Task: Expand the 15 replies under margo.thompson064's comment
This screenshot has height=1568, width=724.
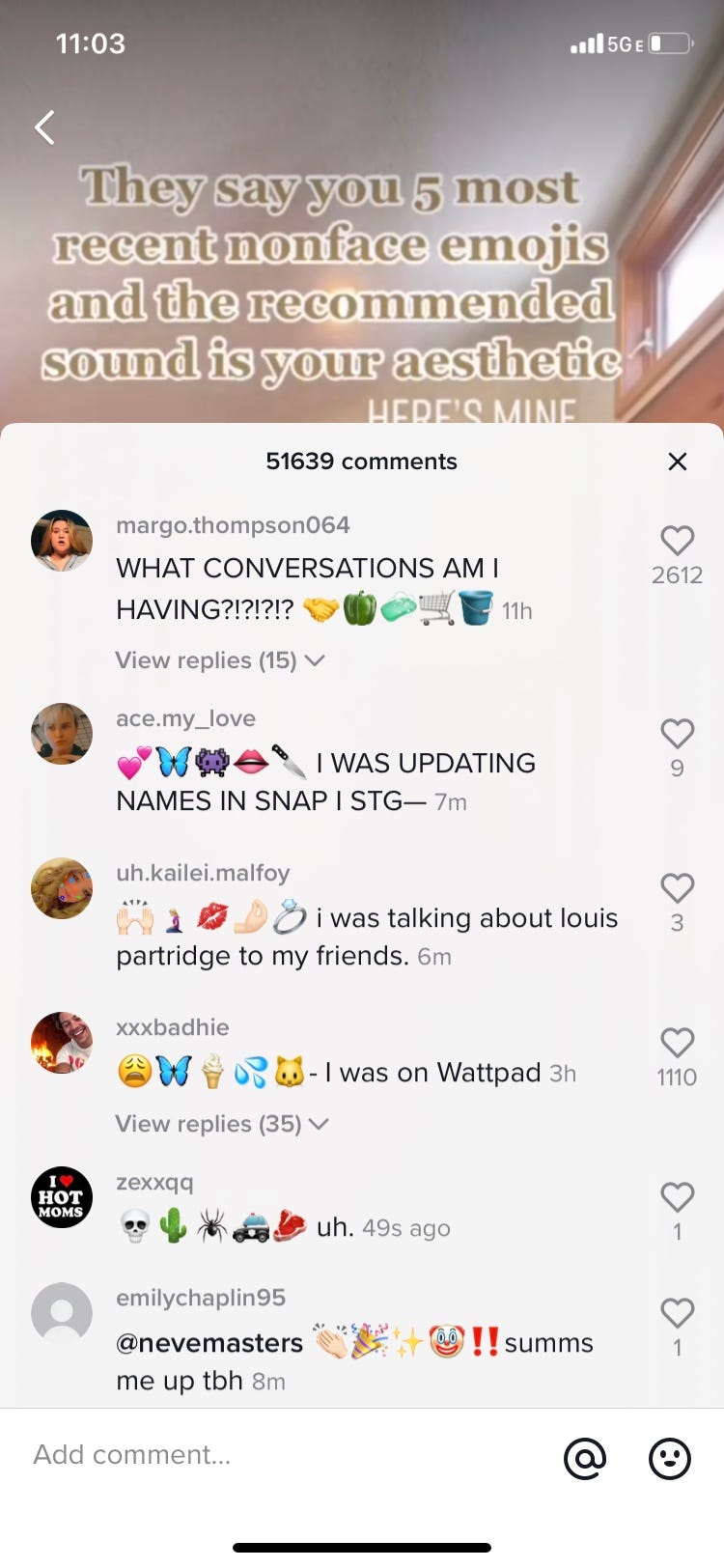Action: pyautogui.click(x=219, y=660)
